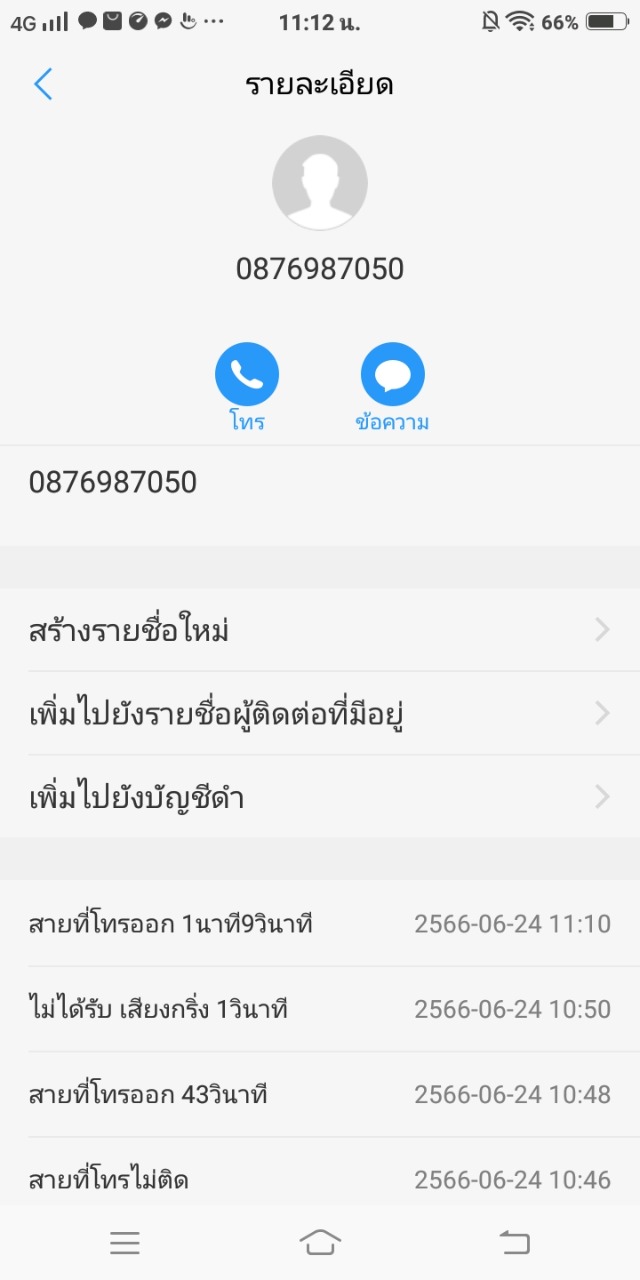Tap the contact avatar placeholder

pos(320,183)
